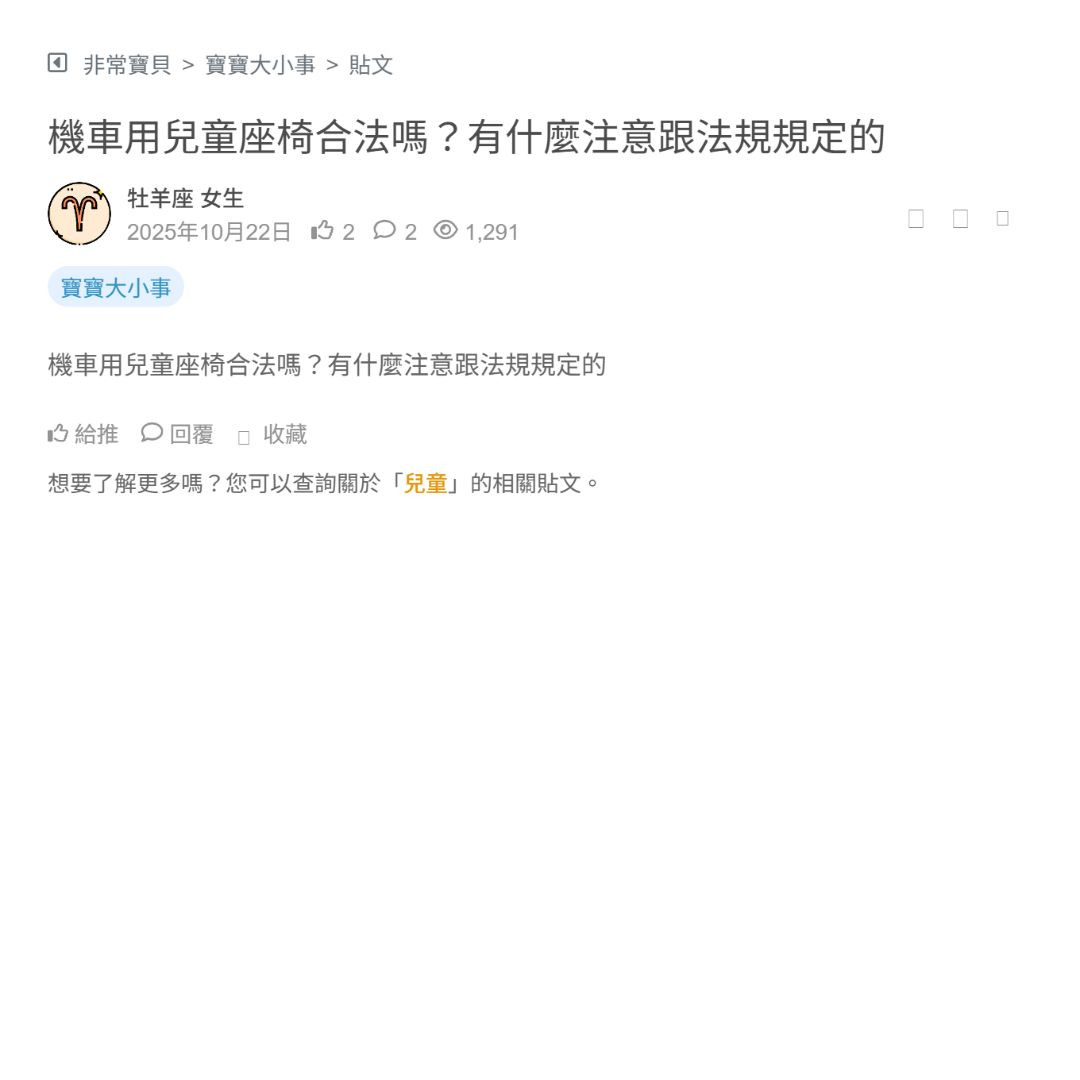
Task: View the 牡羊座 女生 author avatar
Action: coord(79,214)
